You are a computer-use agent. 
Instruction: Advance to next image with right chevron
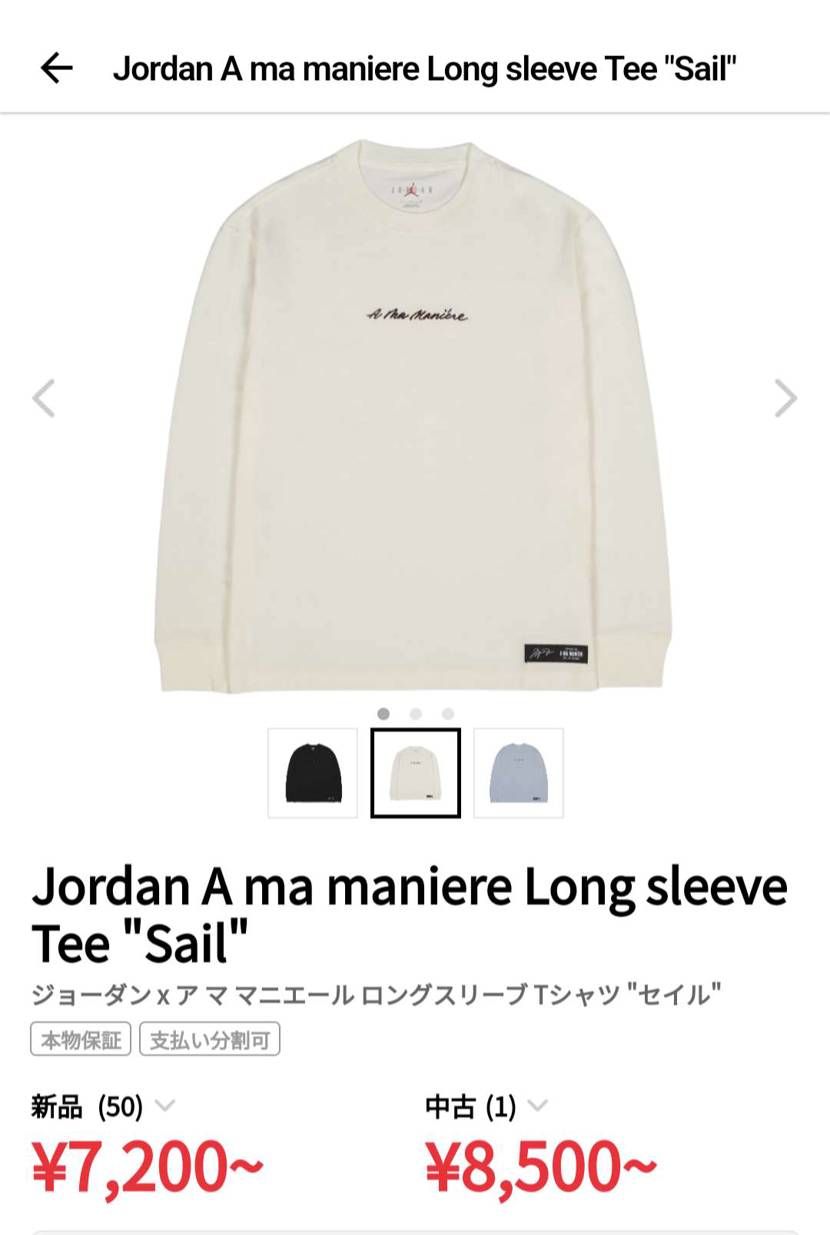(x=786, y=399)
